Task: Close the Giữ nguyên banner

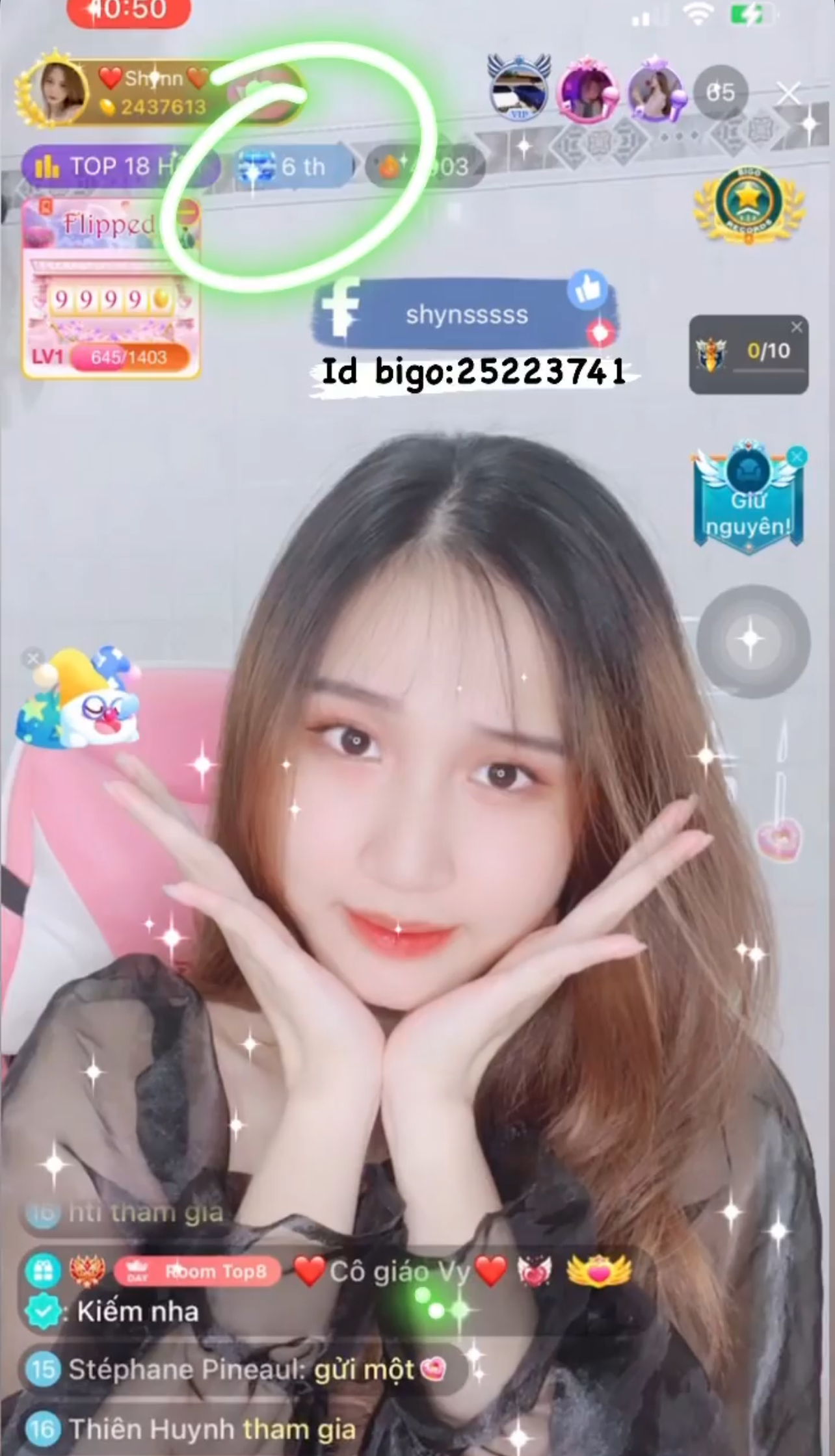Action: pyautogui.click(x=797, y=457)
